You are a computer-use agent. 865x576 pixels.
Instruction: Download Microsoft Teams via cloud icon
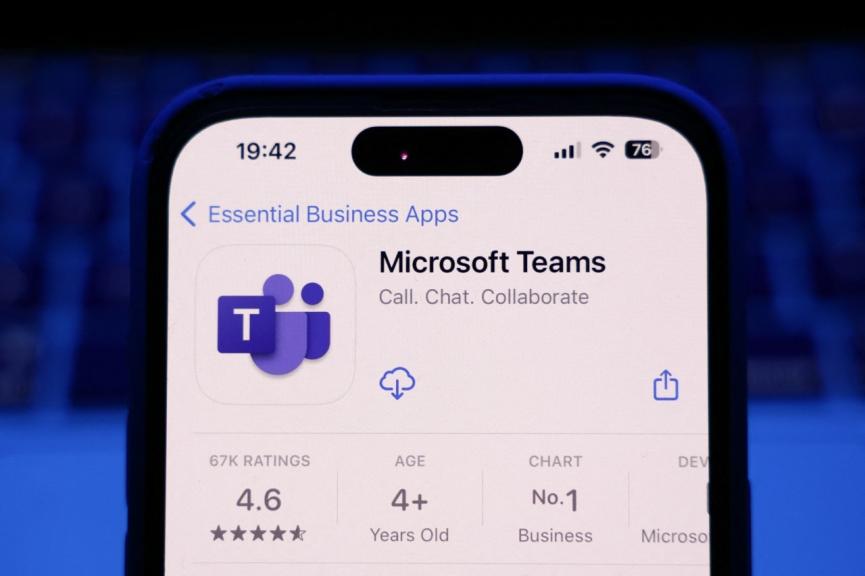[x=397, y=383]
